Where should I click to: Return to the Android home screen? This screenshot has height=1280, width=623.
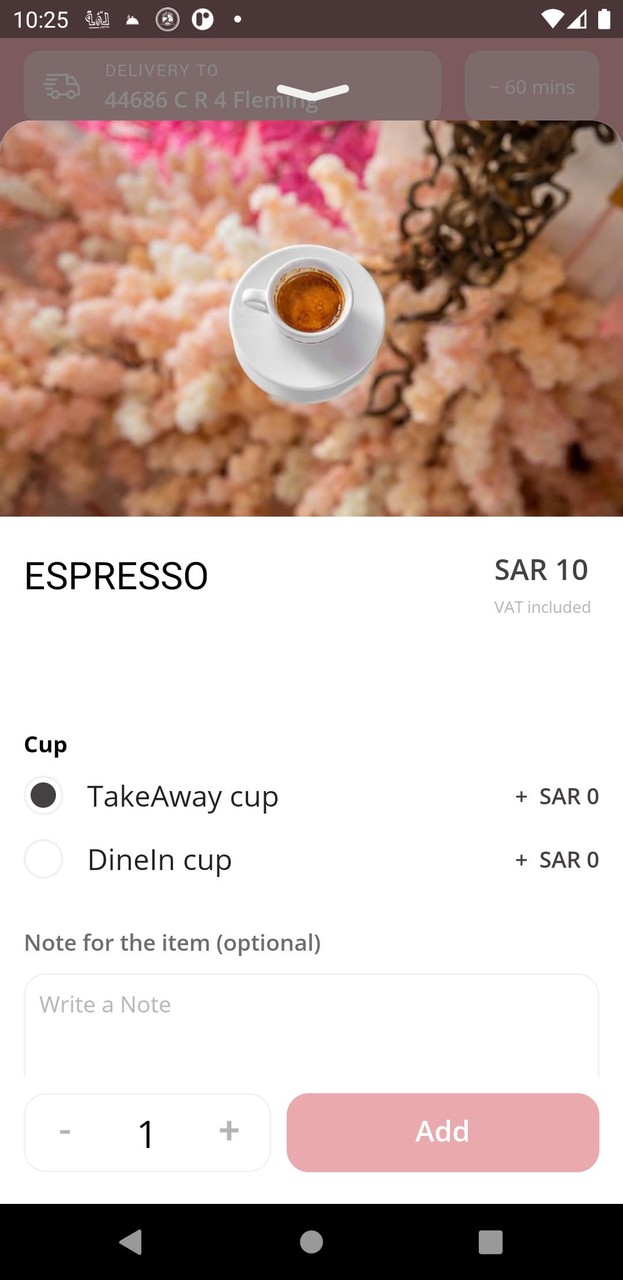[x=311, y=1242]
